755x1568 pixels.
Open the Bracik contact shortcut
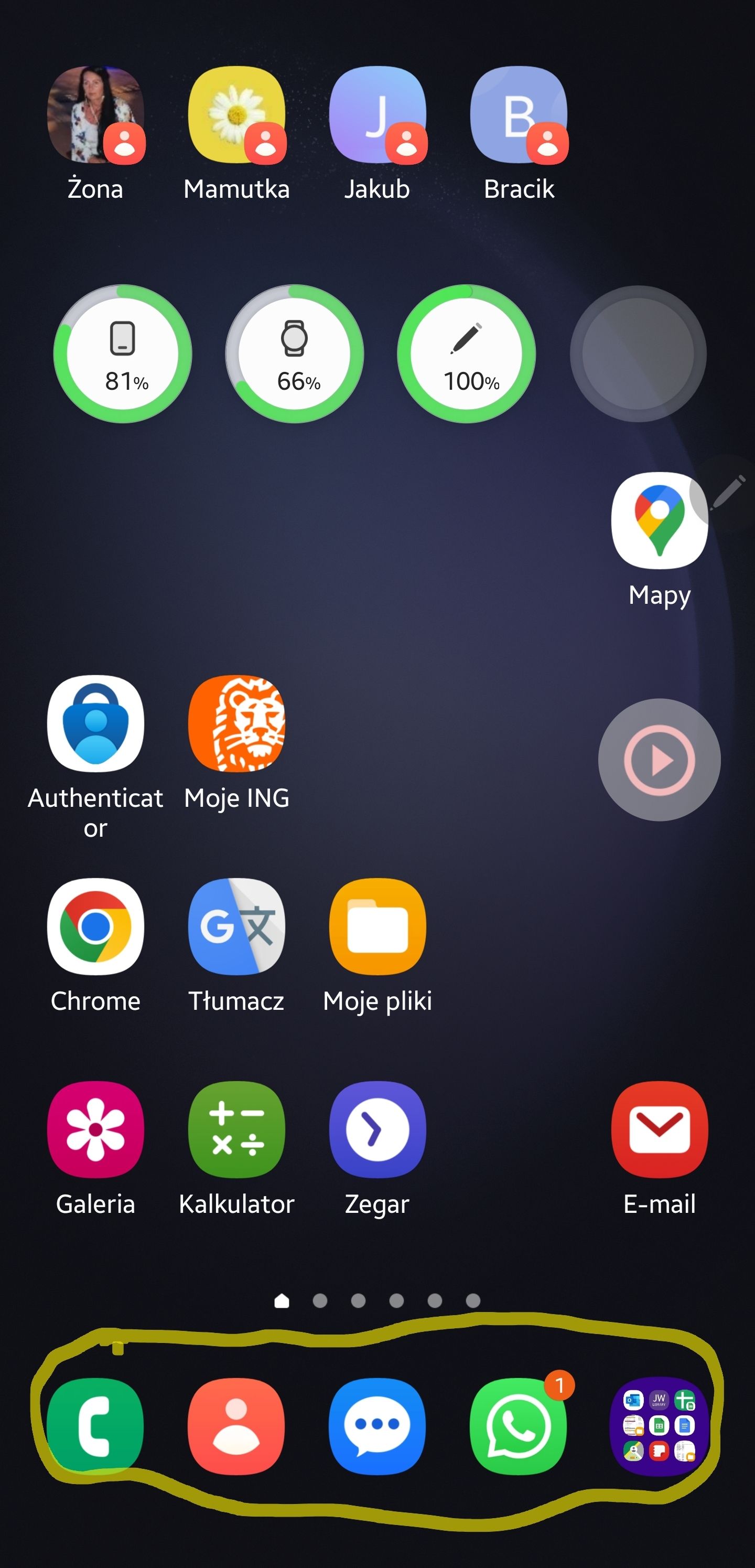point(519,115)
